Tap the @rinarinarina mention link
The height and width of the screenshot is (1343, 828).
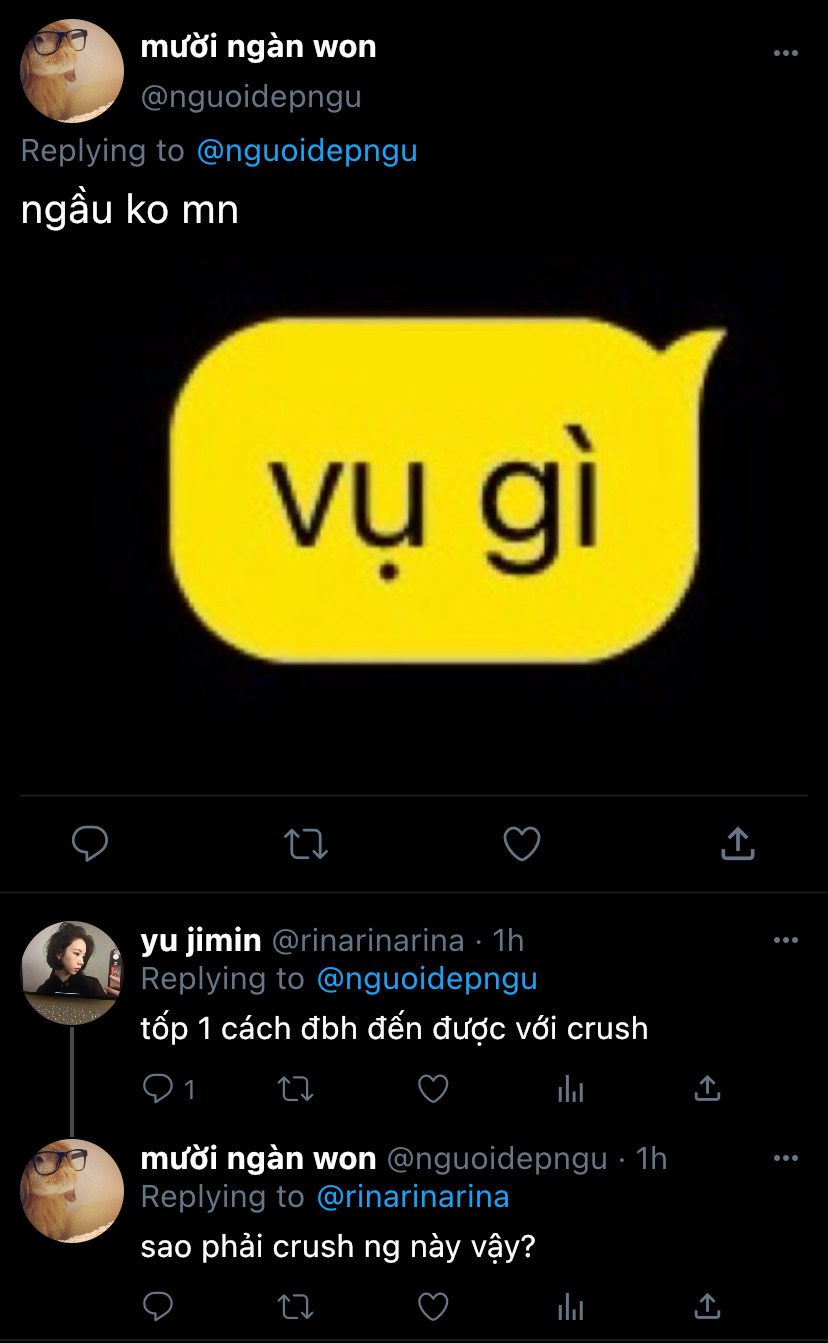413,1197
